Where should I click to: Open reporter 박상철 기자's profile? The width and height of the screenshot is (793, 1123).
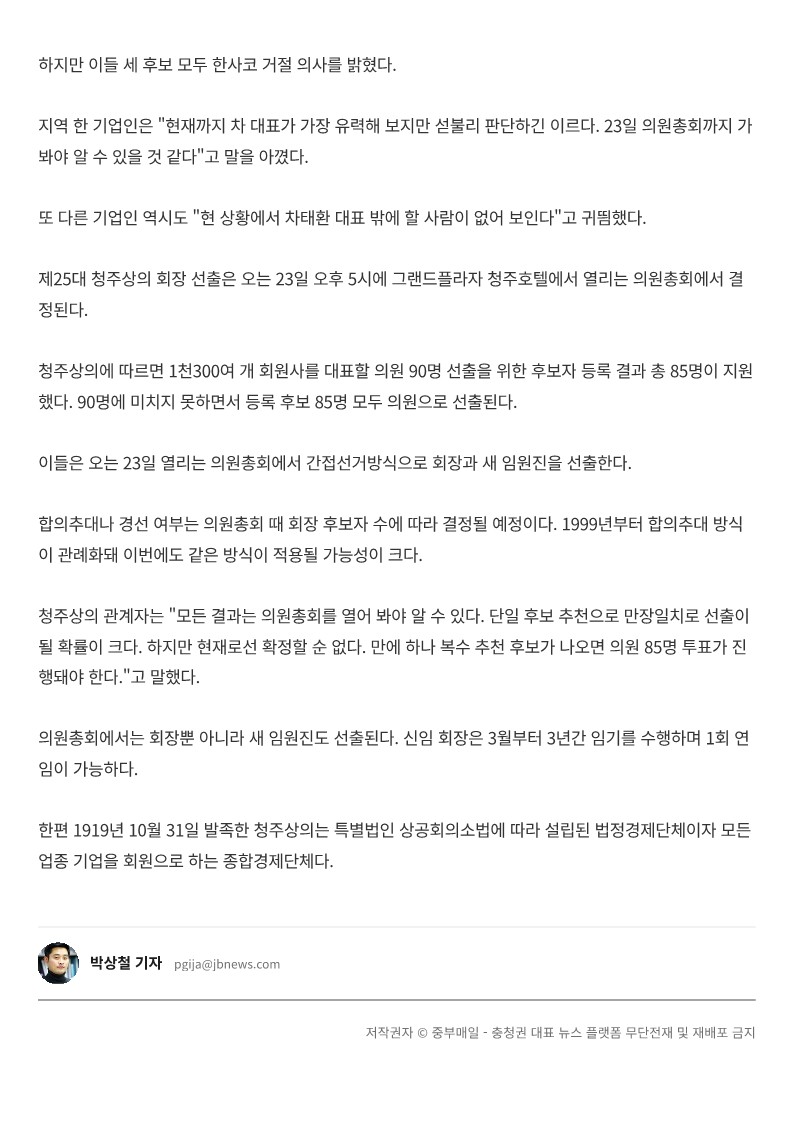coord(125,963)
